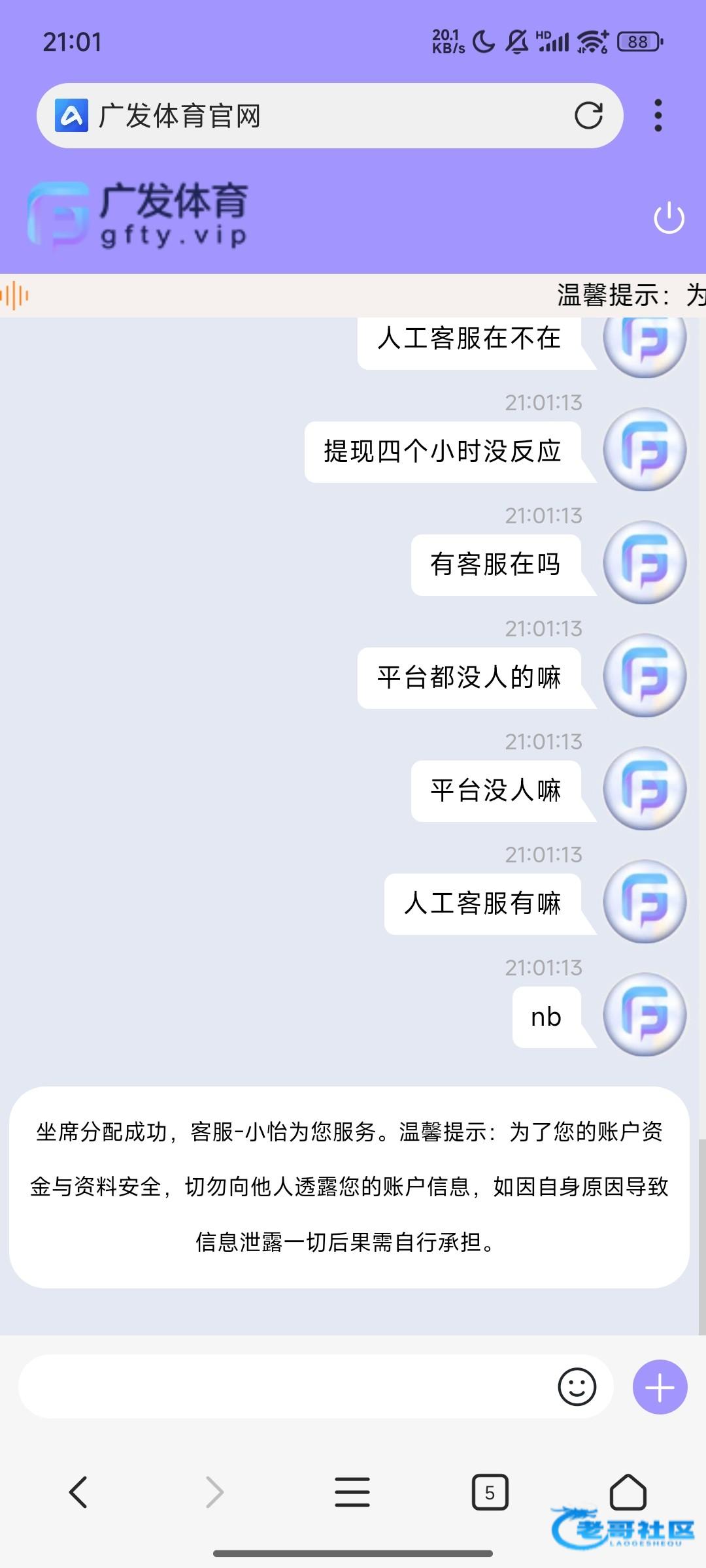706x1568 pixels.
Task: Open the tab switcher showing 5 tabs
Action: pos(490,1492)
